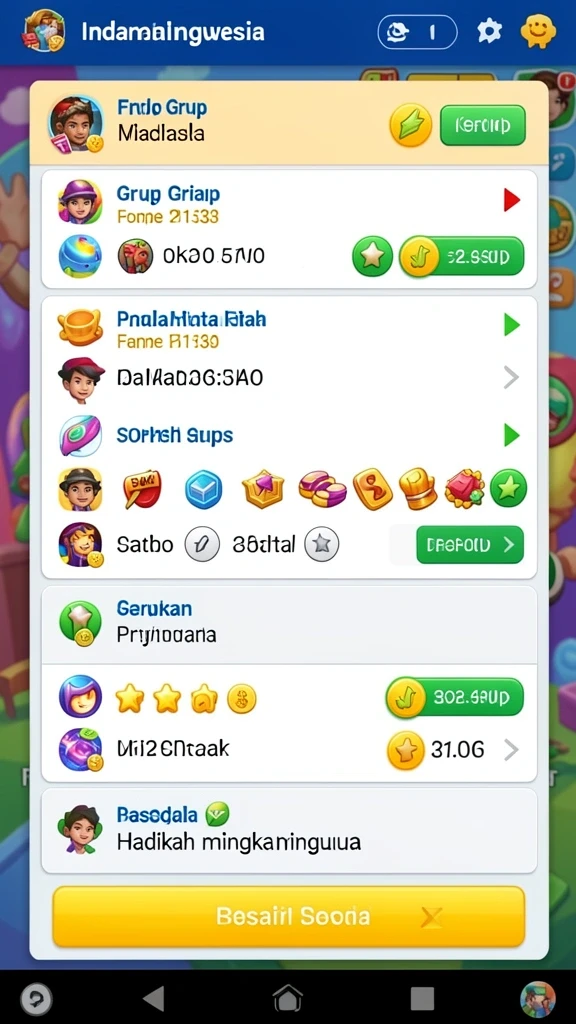
Task: Open the Basodala row
Action: [289, 830]
